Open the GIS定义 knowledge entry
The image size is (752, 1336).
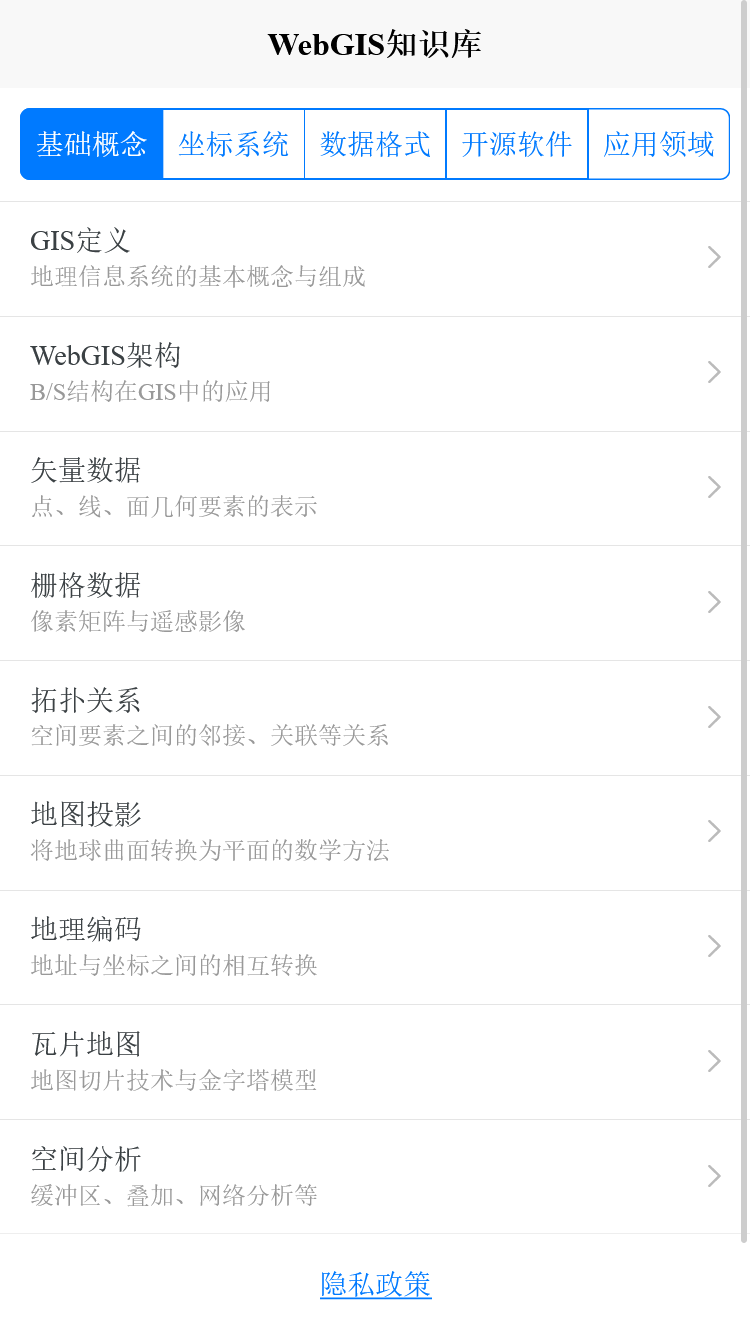click(x=375, y=257)
